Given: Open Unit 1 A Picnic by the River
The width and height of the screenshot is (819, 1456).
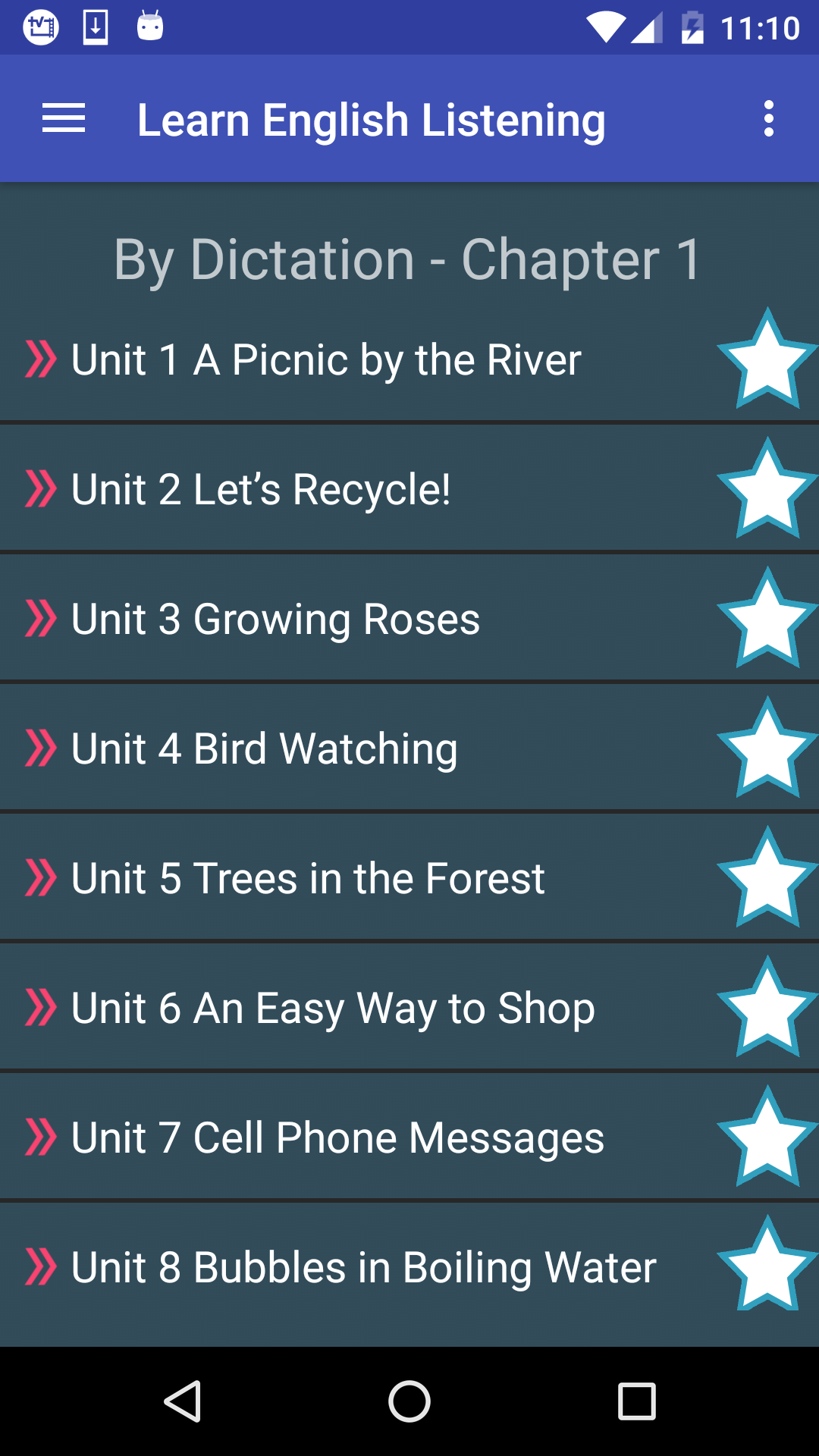Looking at the screenshot, I should click(326, 359).
